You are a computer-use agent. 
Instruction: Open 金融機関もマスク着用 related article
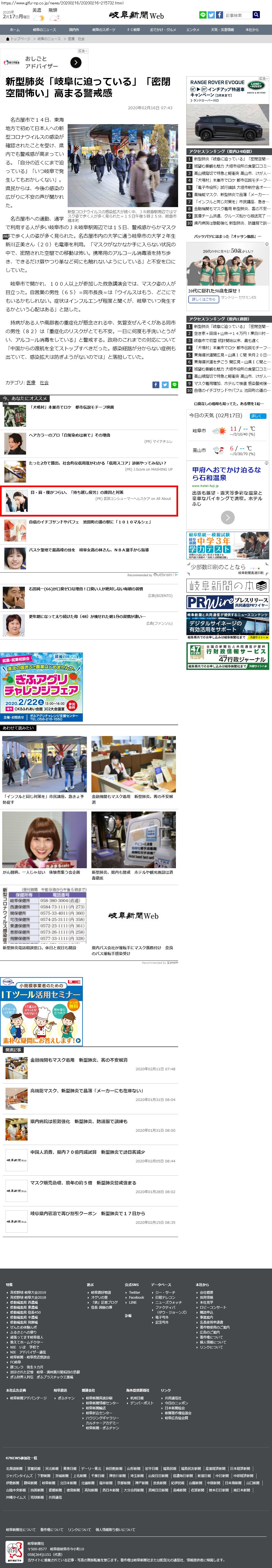click(x=78, y=1060)
